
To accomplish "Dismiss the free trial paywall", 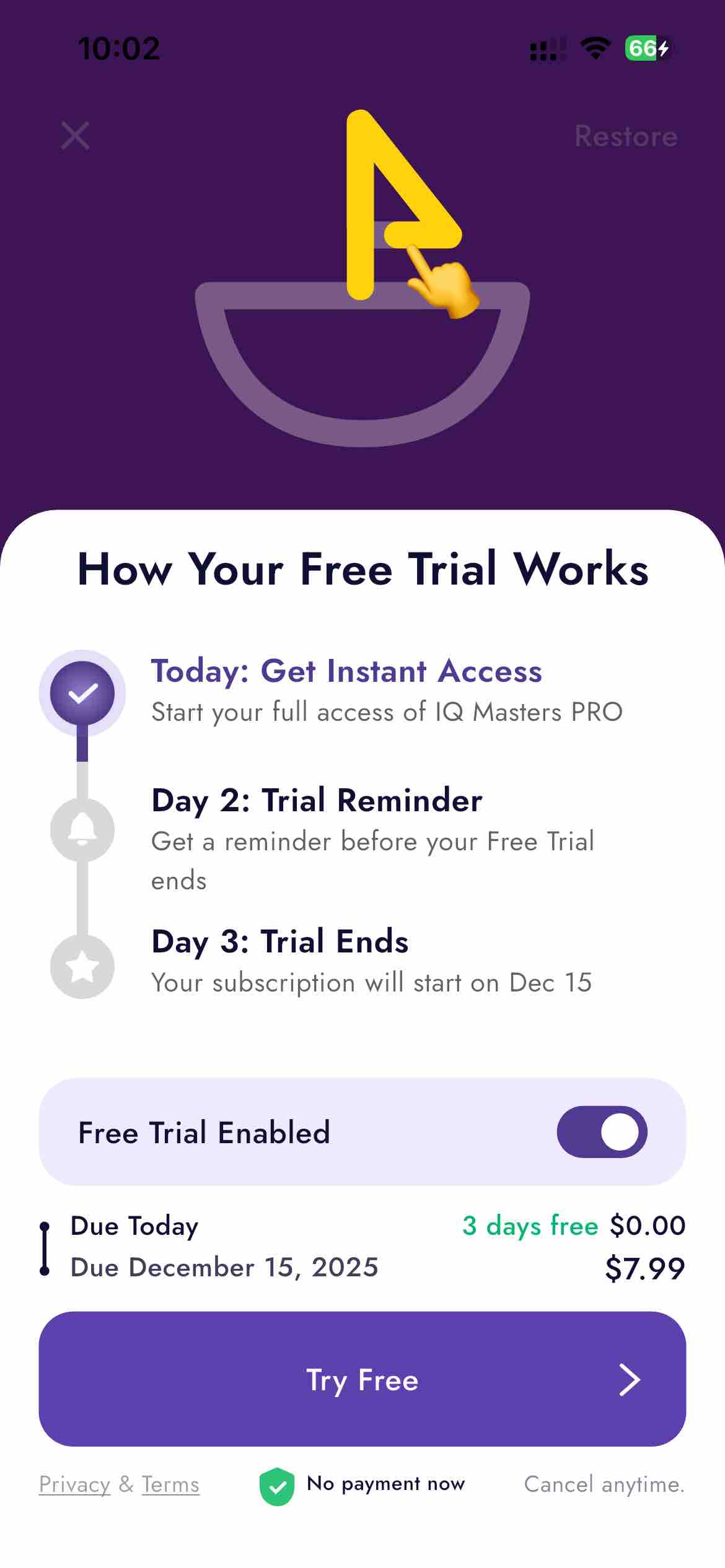I will click(75, 136).
